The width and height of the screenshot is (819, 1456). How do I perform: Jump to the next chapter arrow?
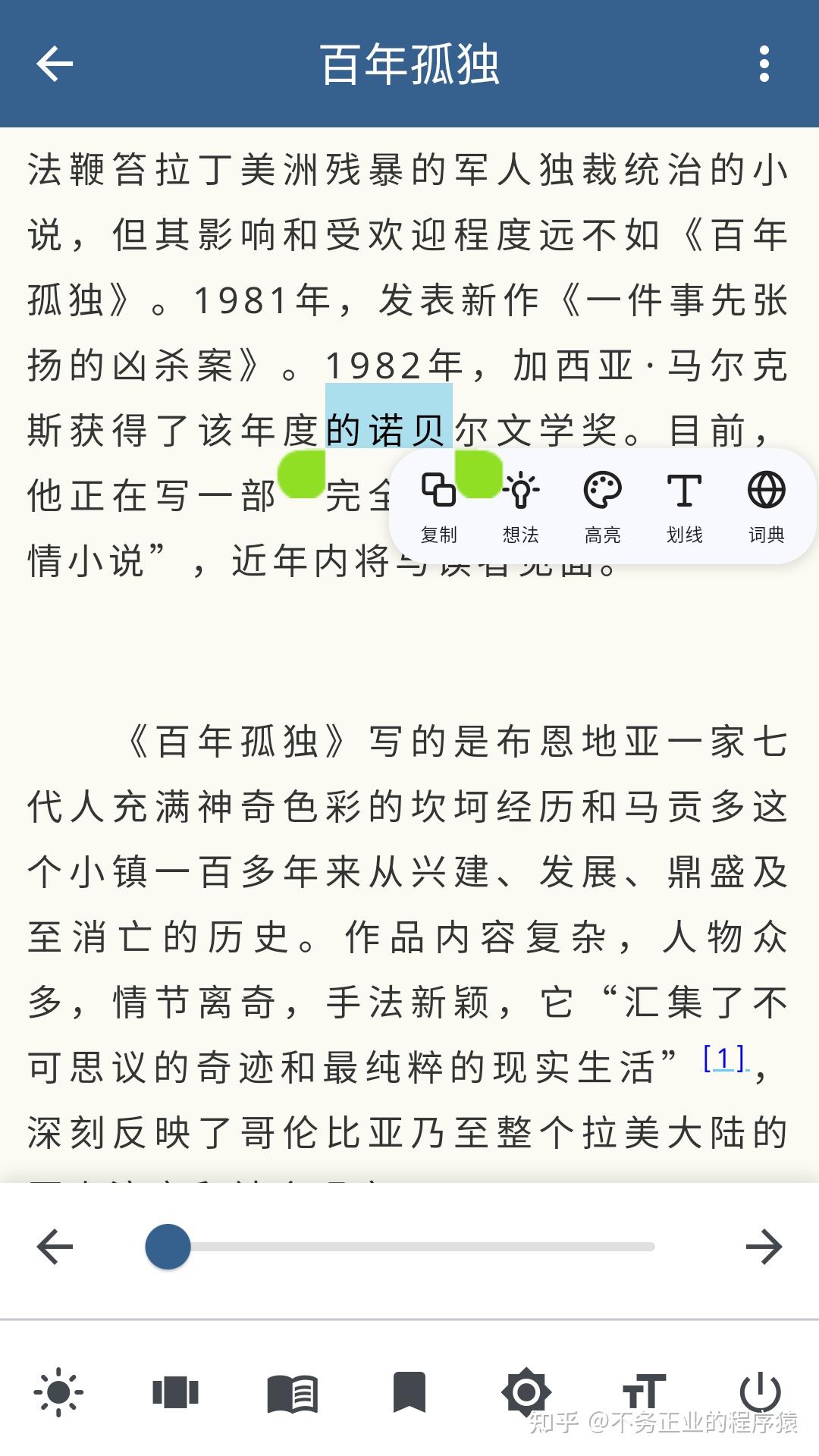click(x=763, y=1247)
